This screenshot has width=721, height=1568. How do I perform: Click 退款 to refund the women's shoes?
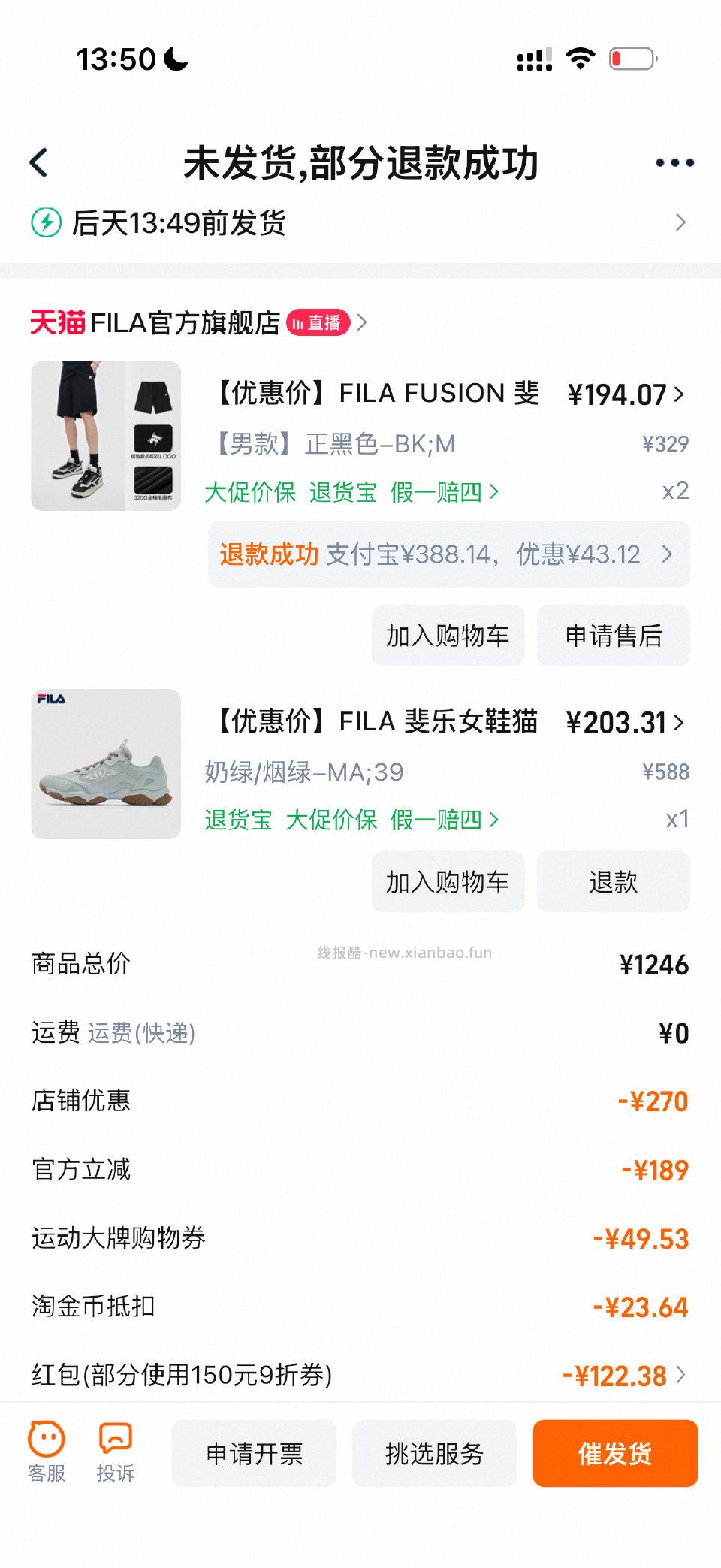613,881
